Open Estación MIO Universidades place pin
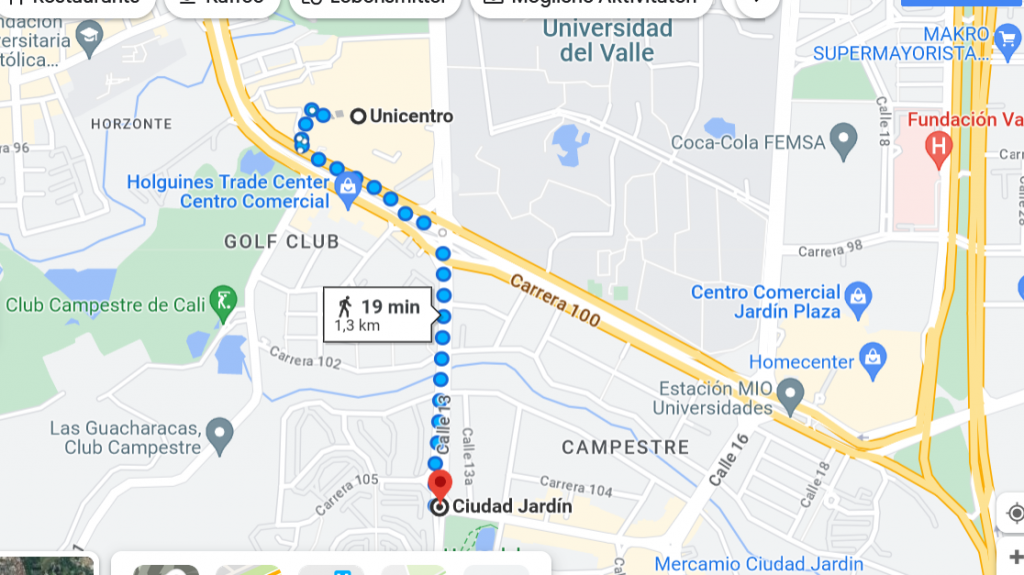The height and width of the screenshot is (575, 1024). coord(790,394)
